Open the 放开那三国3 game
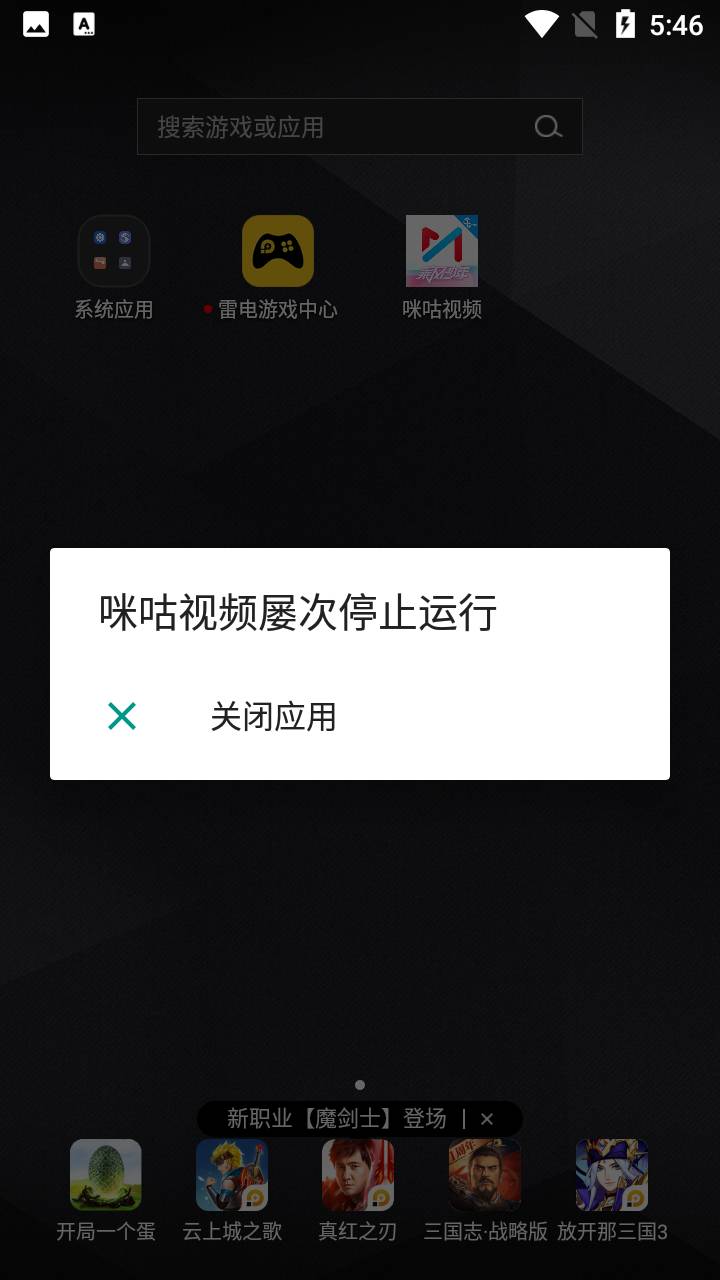This screenshot has height=1280, width=720. 612,1176
